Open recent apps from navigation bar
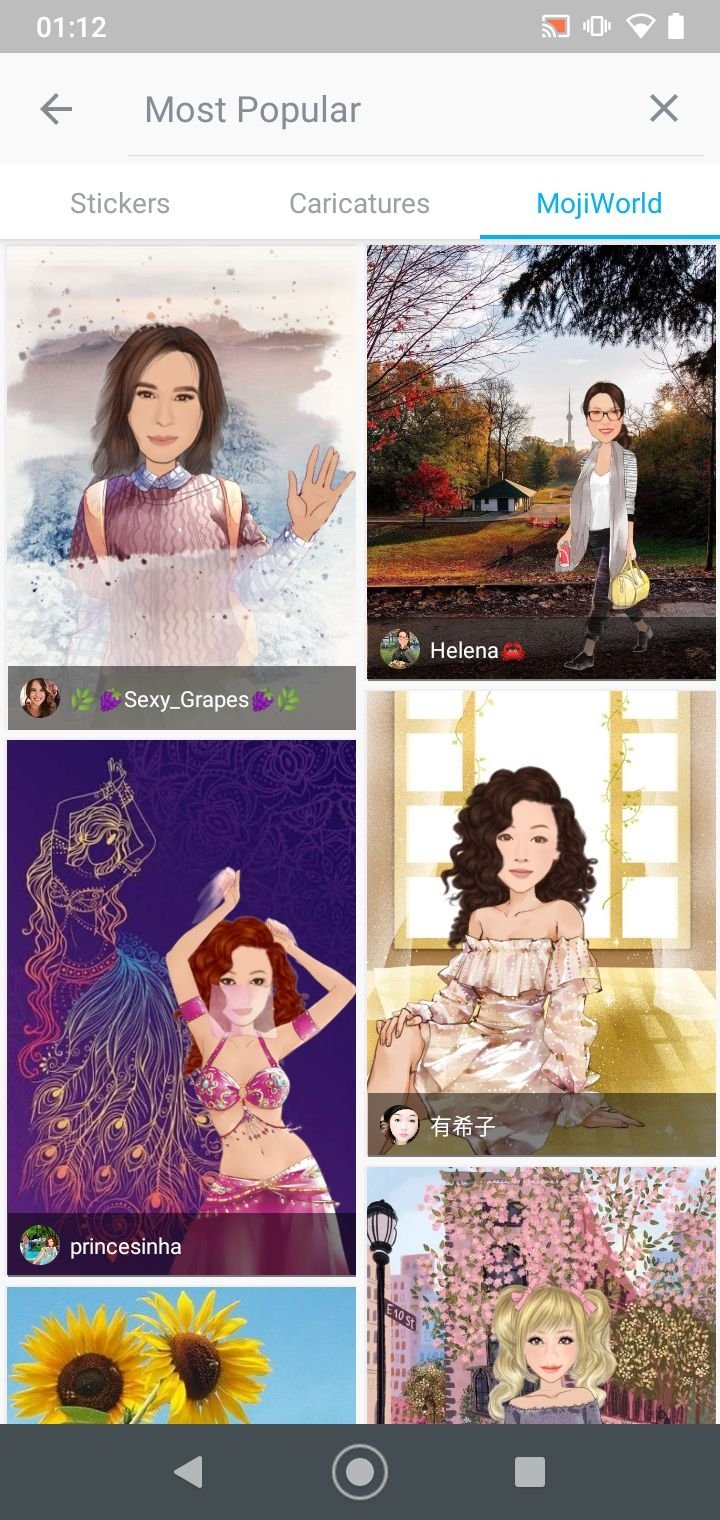This screenshot has height=1520, width=720. [529, 1471]
